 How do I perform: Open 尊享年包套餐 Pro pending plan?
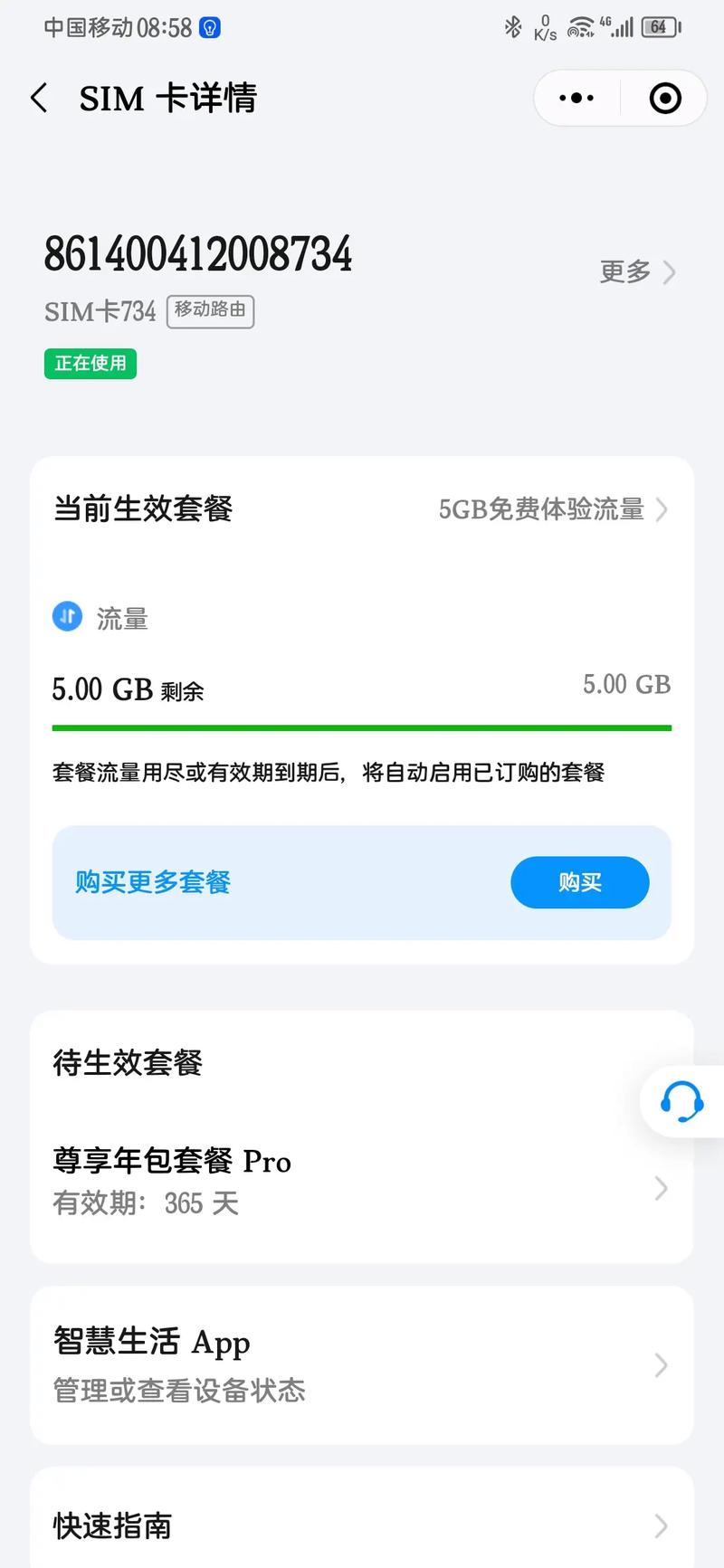click(x=362, y=1181)
